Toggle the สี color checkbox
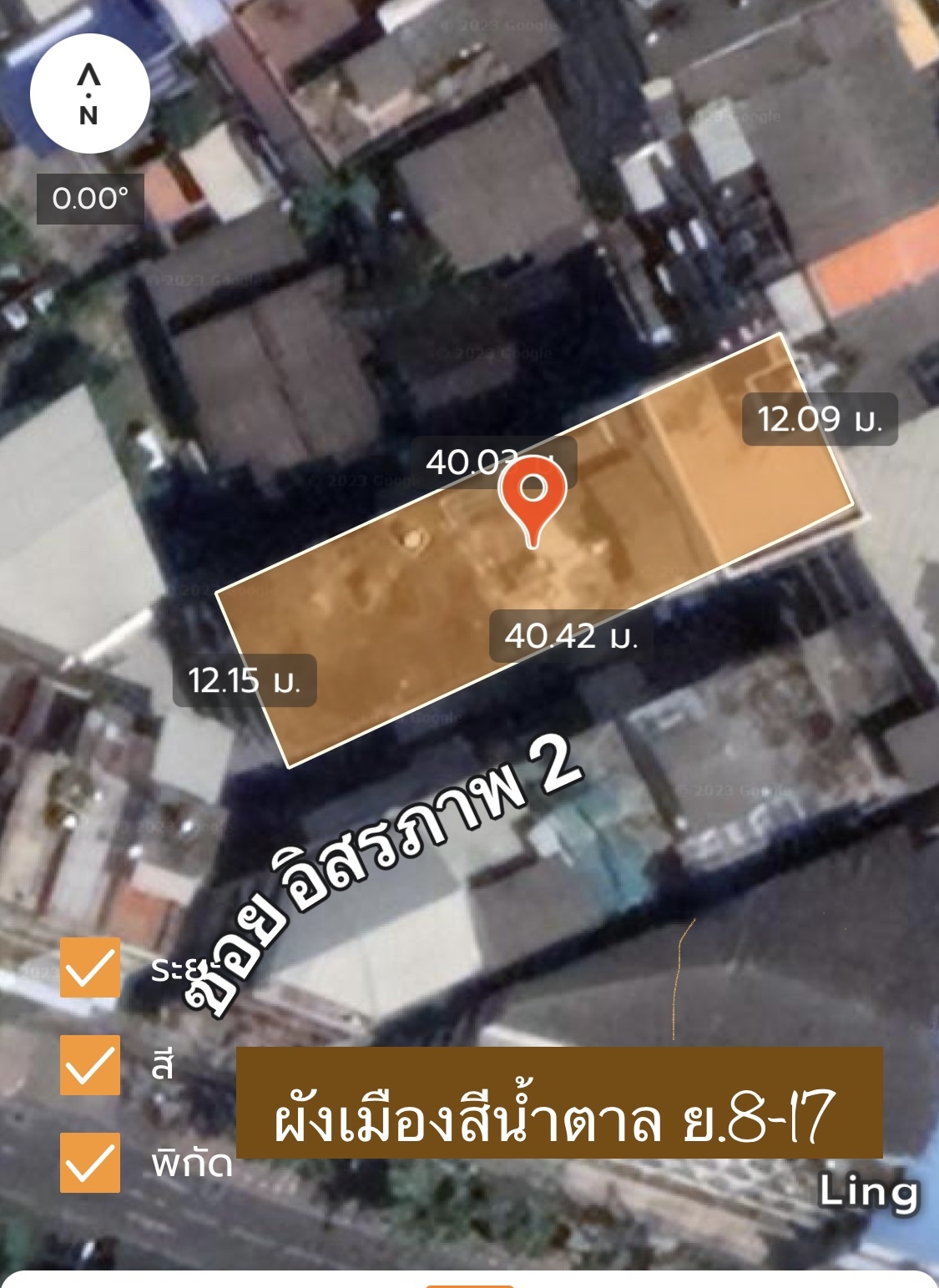 point(90,1065)
